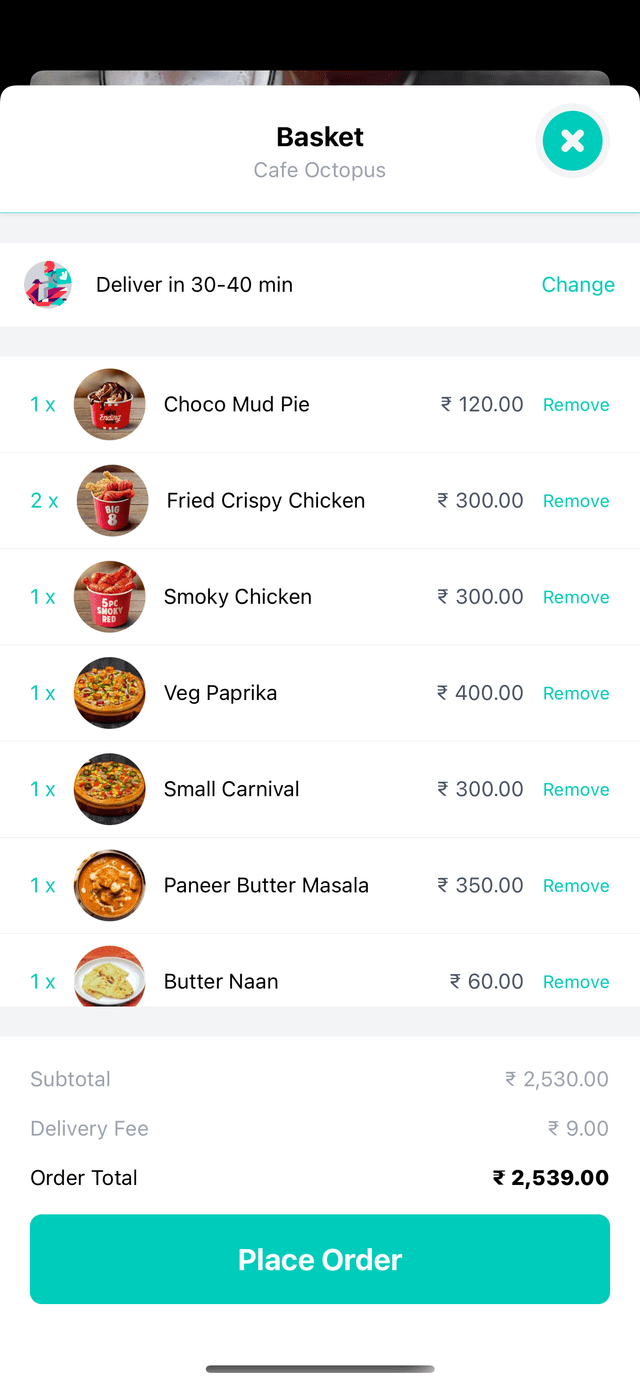Remove Choco Mud Pie from basket

(x=576, y=405)
